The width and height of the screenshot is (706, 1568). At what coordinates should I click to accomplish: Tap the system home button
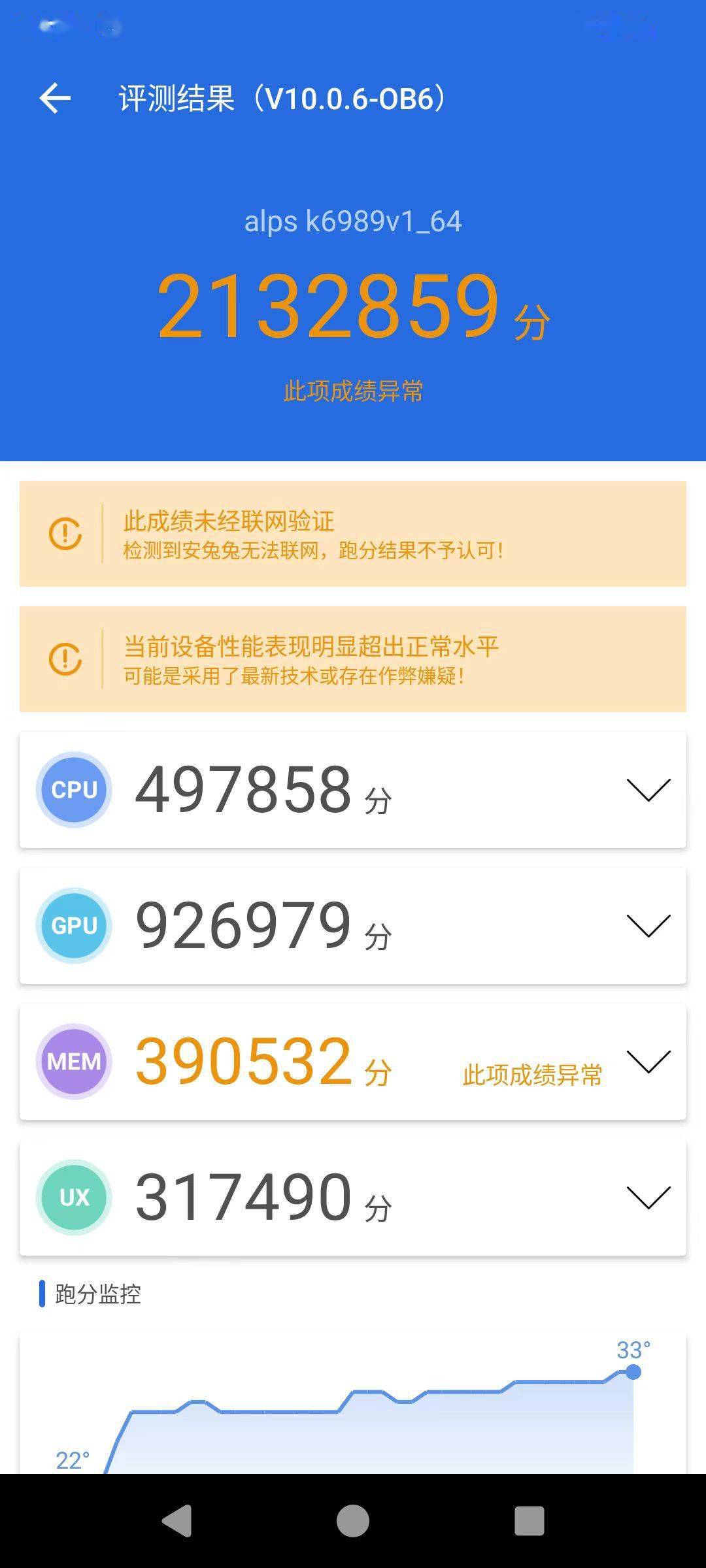[x=352, y=1521]
